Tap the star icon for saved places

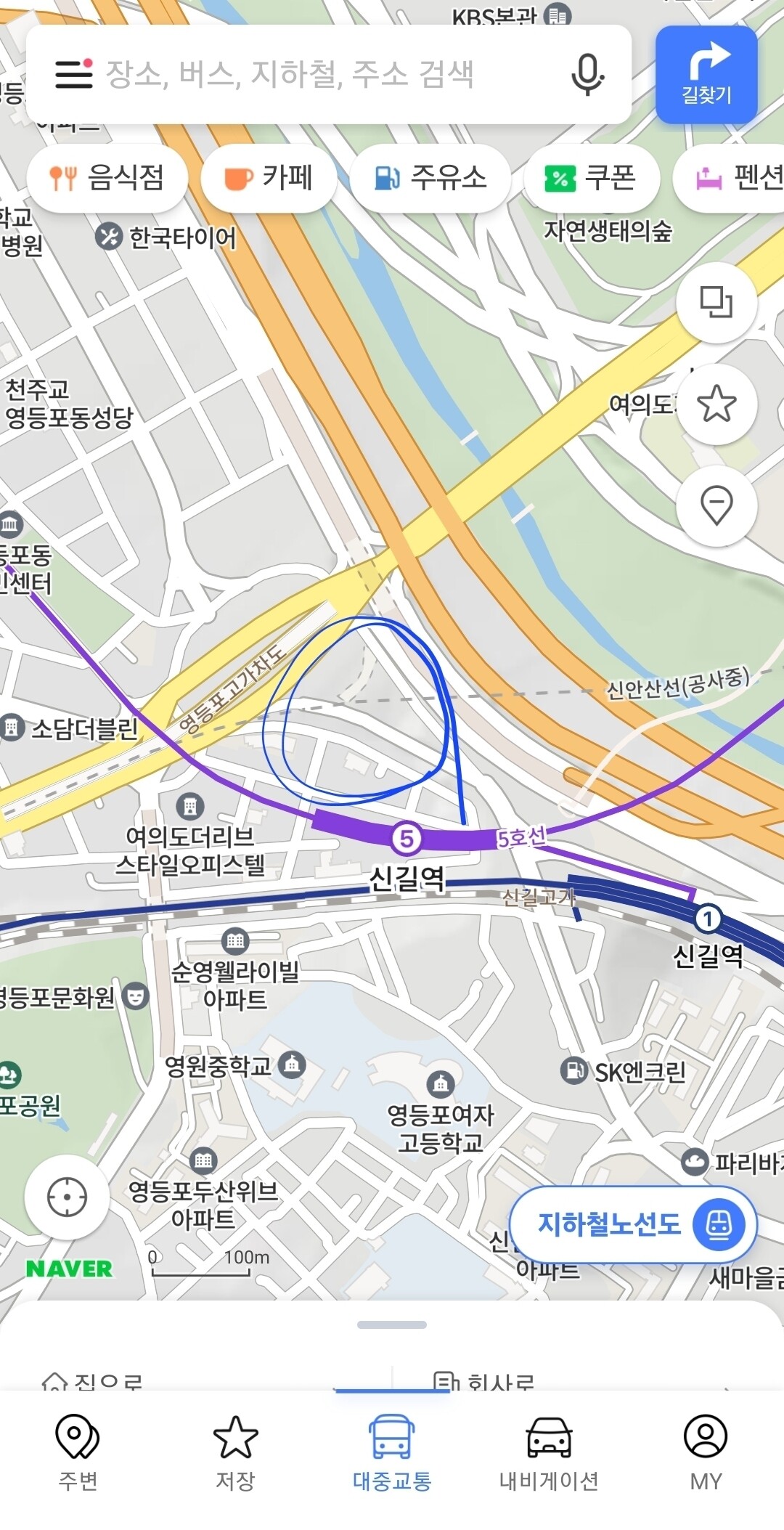pyautogui.click(x=715, y=407)
